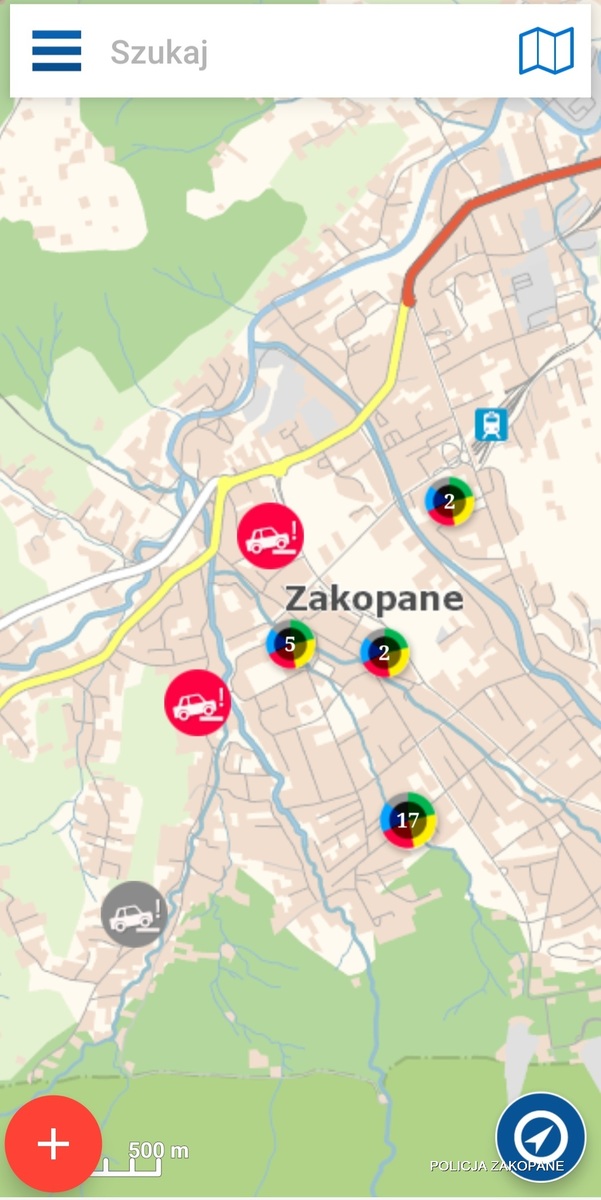The height and width of the screenshot is (1200, 601).
Task: Select the gray car incident marker
Action: tap(133, 913)
